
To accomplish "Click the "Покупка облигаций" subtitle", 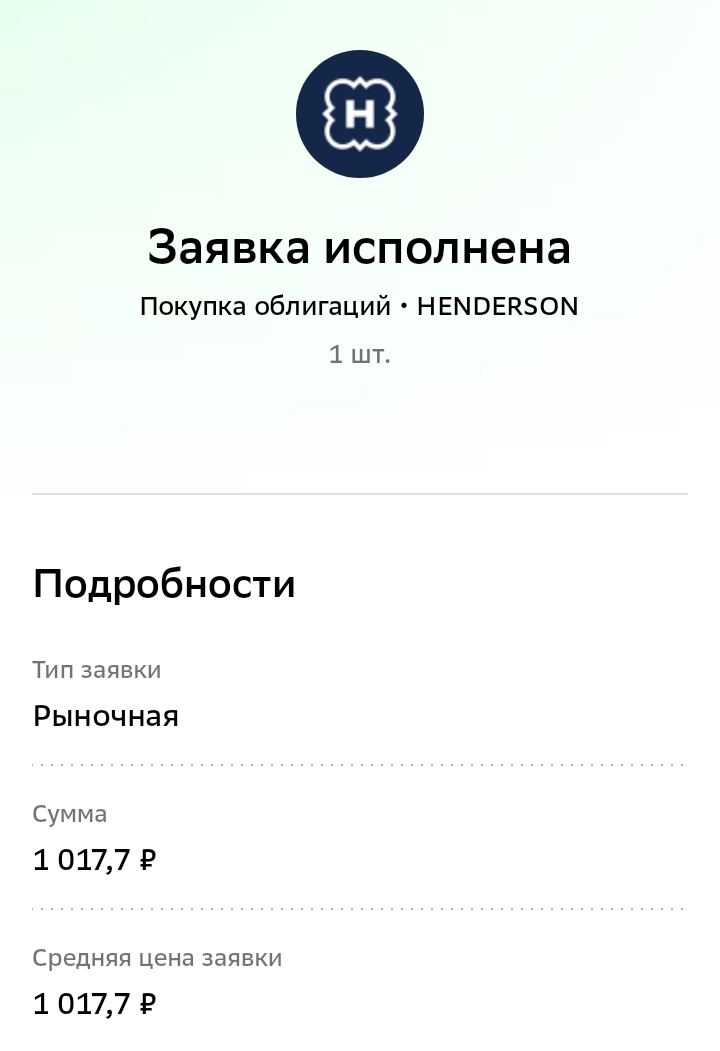I will click(x=265, y=306).
